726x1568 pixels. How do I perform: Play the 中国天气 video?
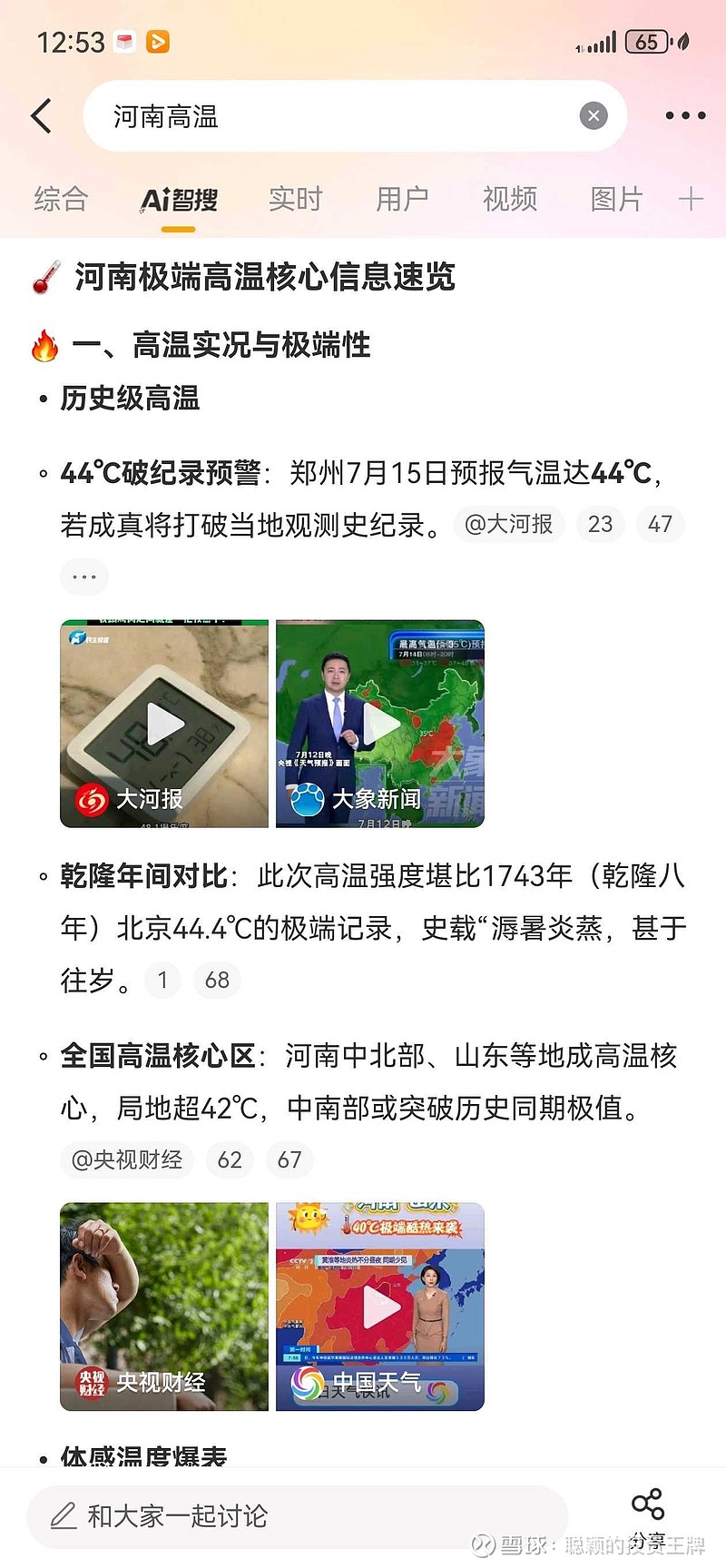[380, 1307]
